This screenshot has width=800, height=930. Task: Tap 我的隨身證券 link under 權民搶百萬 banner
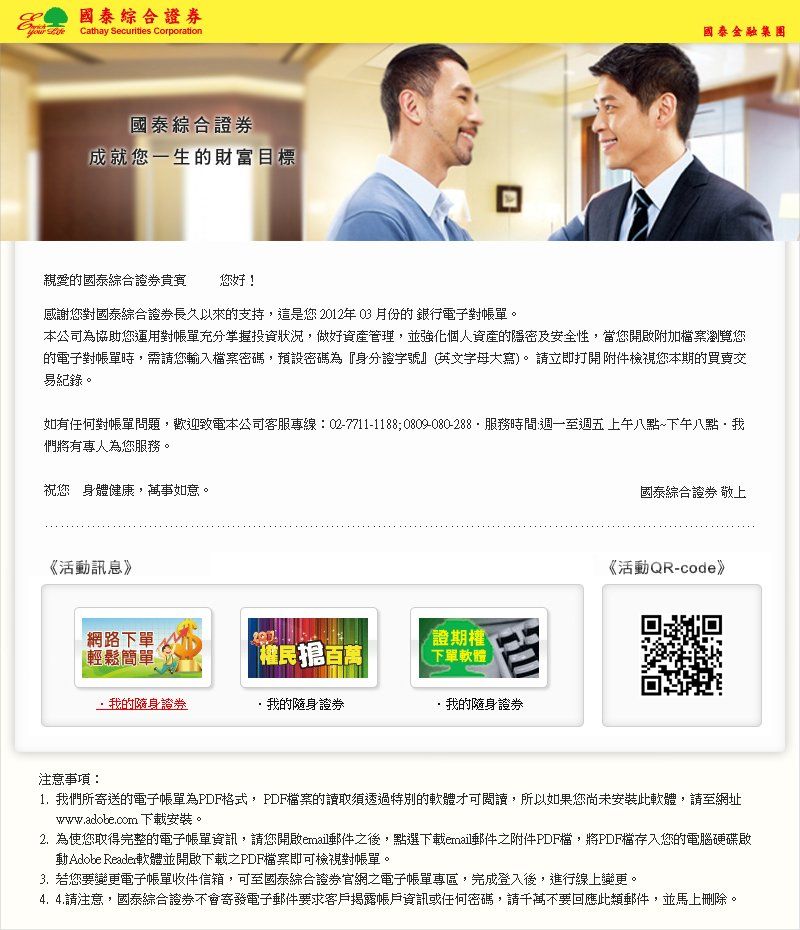[x=304, y=704]
